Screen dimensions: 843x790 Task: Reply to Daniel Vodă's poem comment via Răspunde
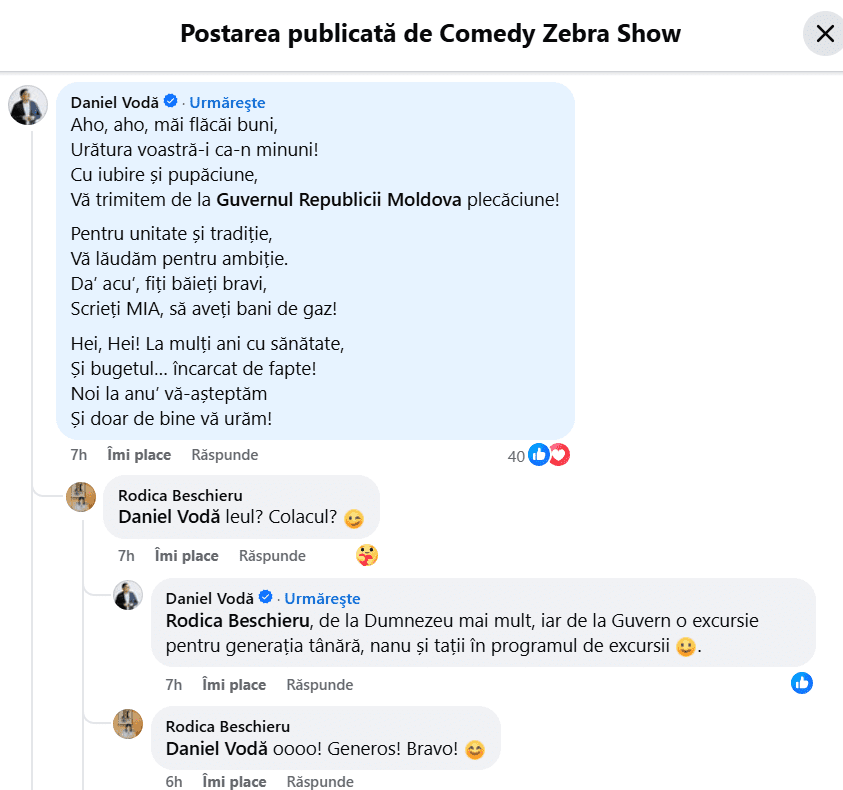[225, 455]
